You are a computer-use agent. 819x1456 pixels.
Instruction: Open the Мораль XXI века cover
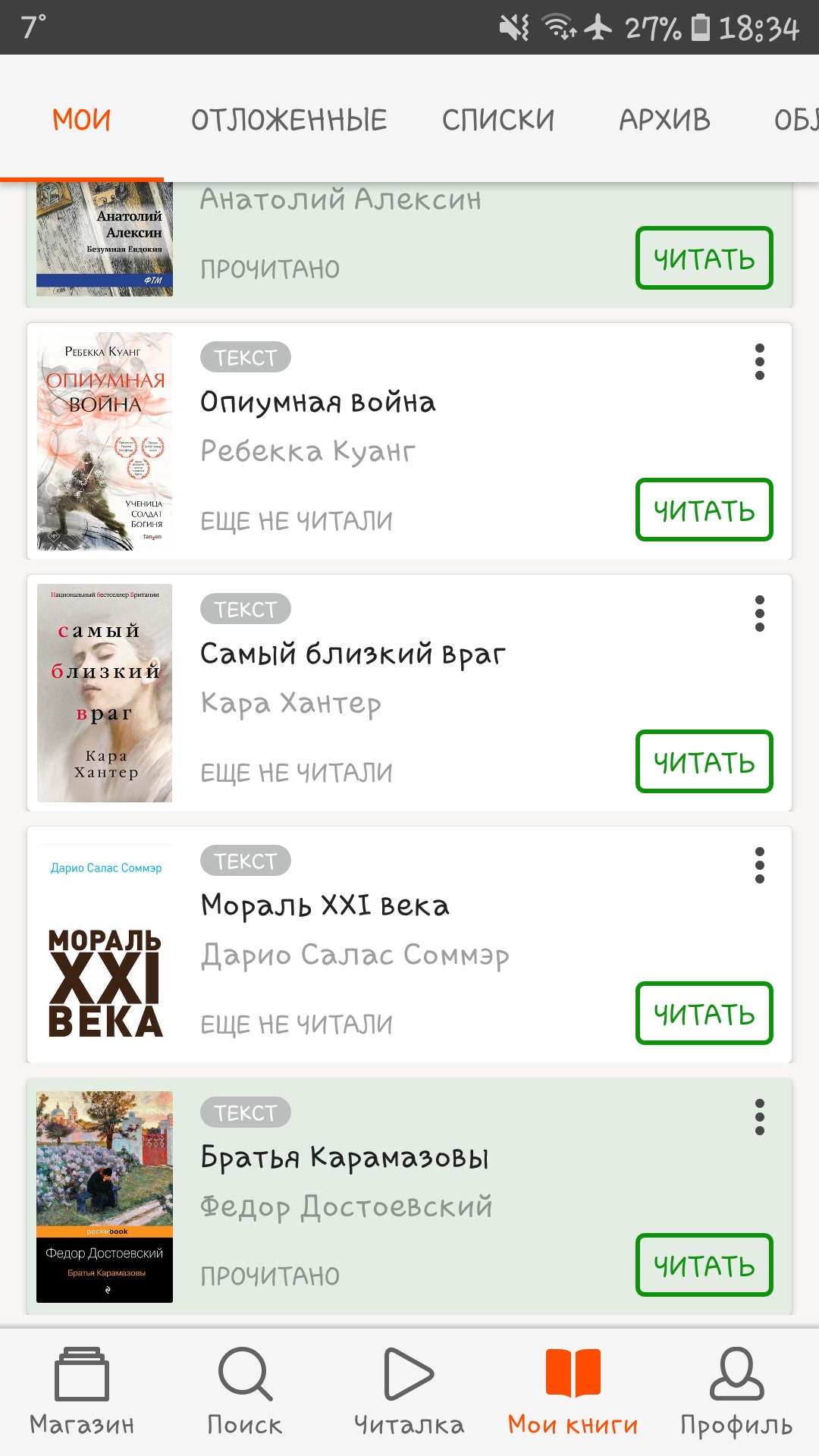105,945
